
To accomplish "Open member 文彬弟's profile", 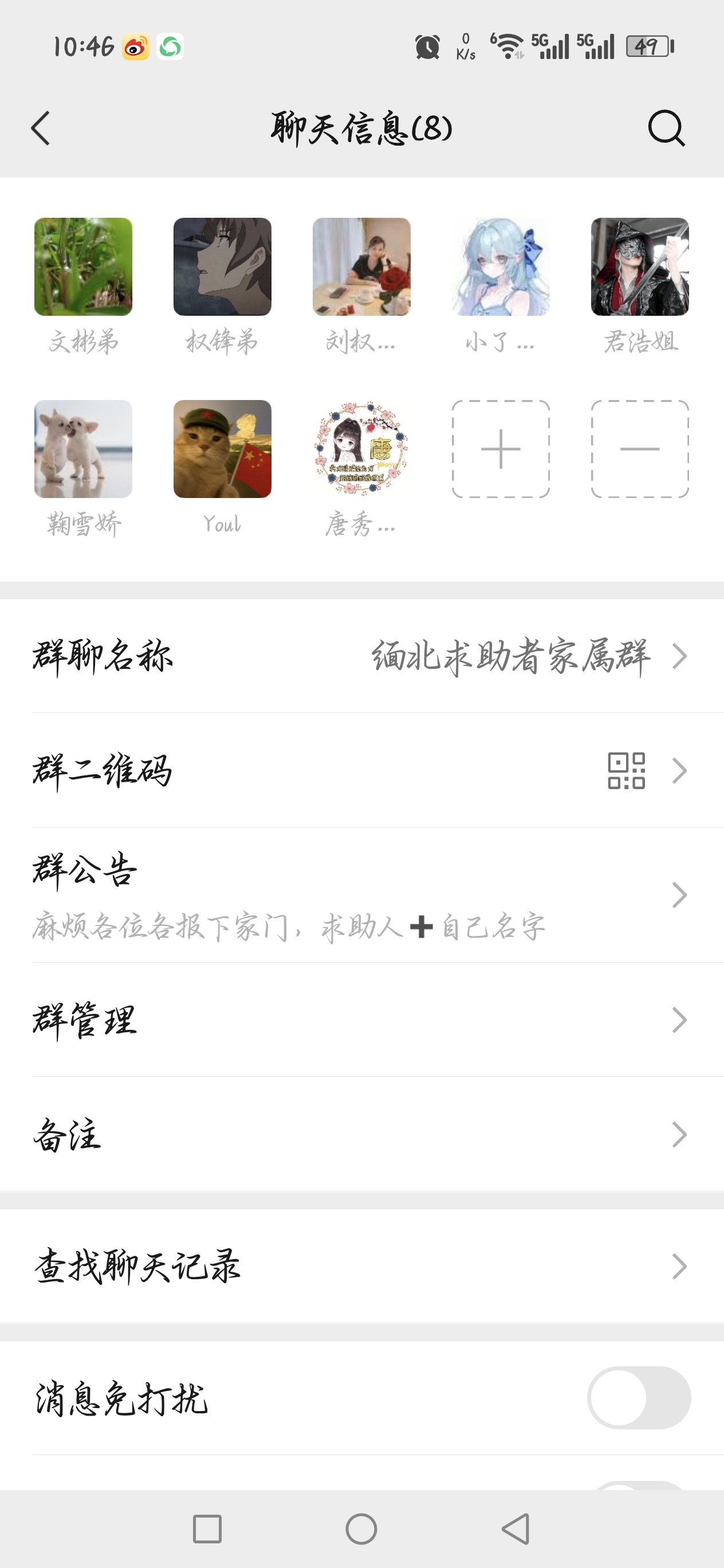I will point(84,267).
